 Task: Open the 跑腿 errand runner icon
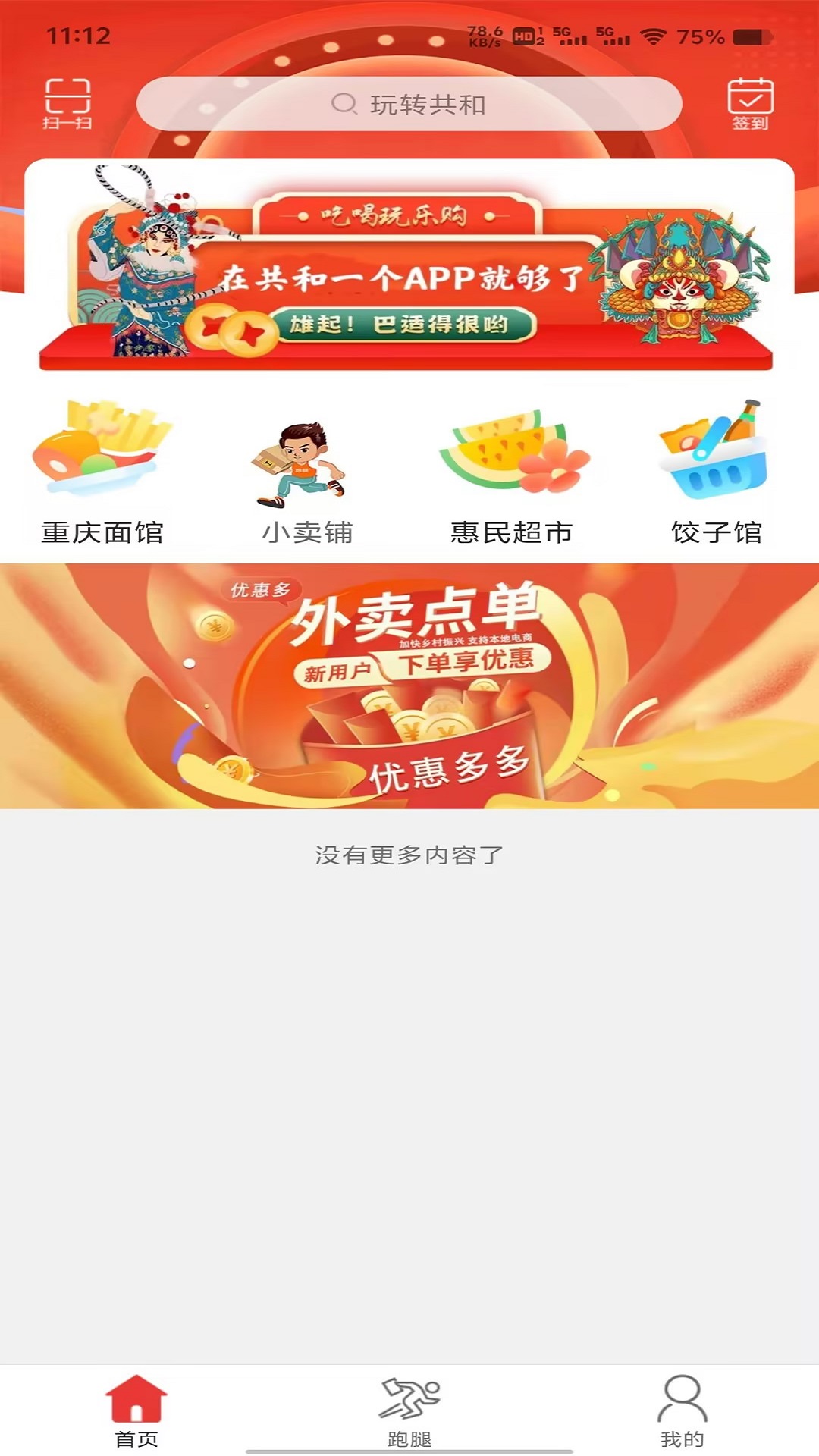[409, 1401]
